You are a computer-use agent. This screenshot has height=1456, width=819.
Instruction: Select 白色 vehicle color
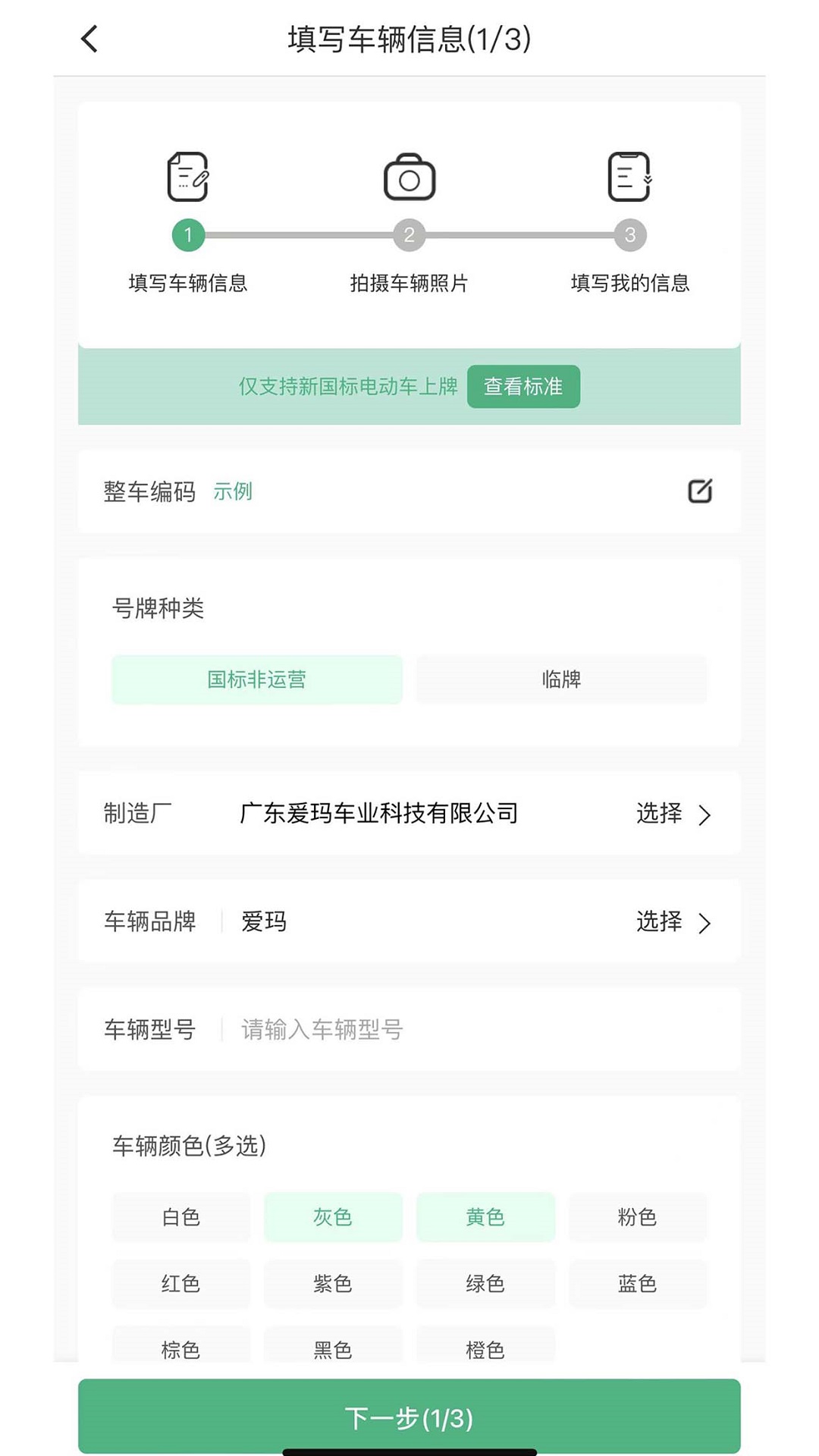pos(180,1217)
